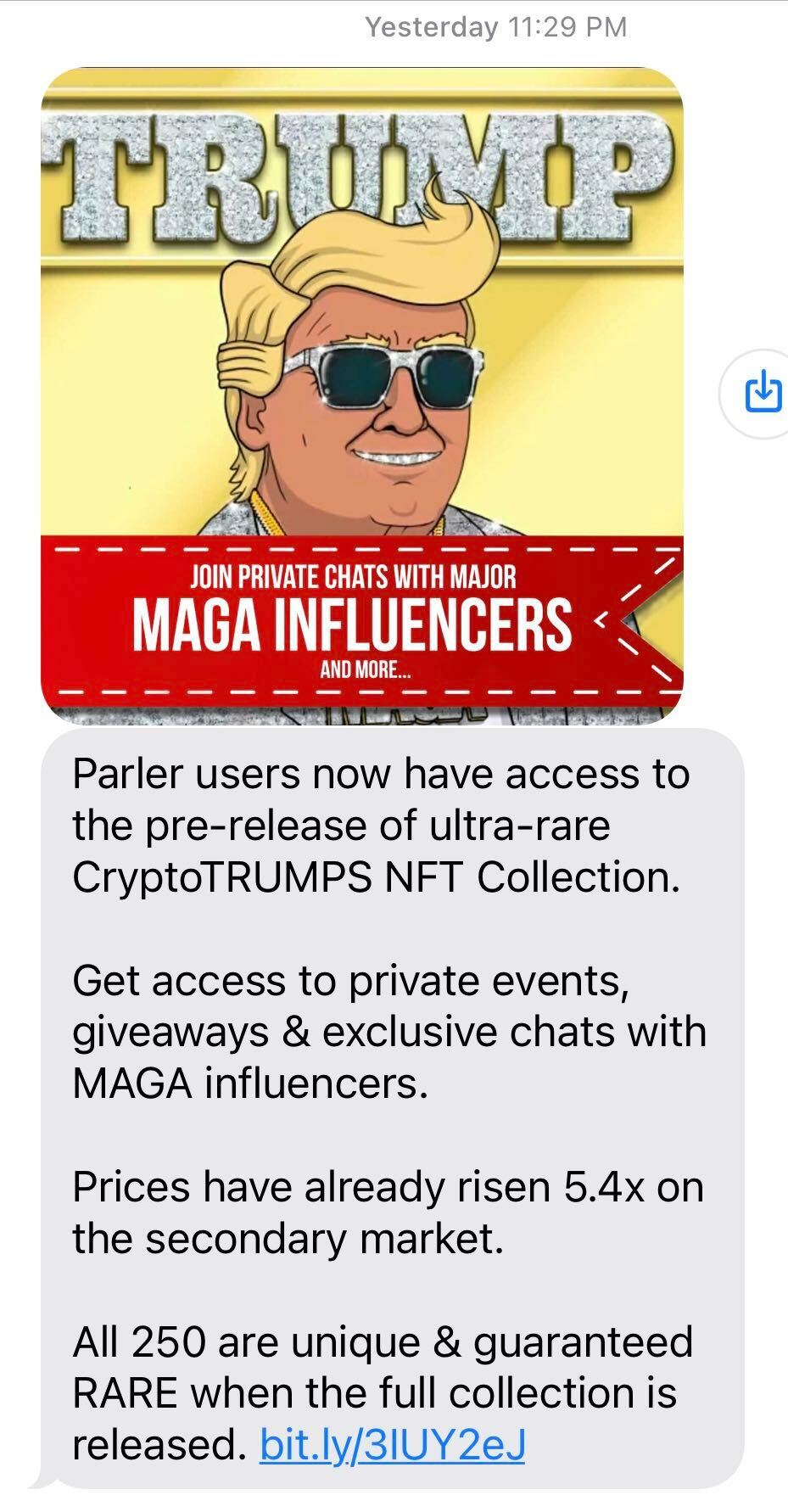The height and width of the screenshot is (1512, 788).
Task: Save the attached image with the download icon
Action: pyautogui.click(x=762, y=393)
